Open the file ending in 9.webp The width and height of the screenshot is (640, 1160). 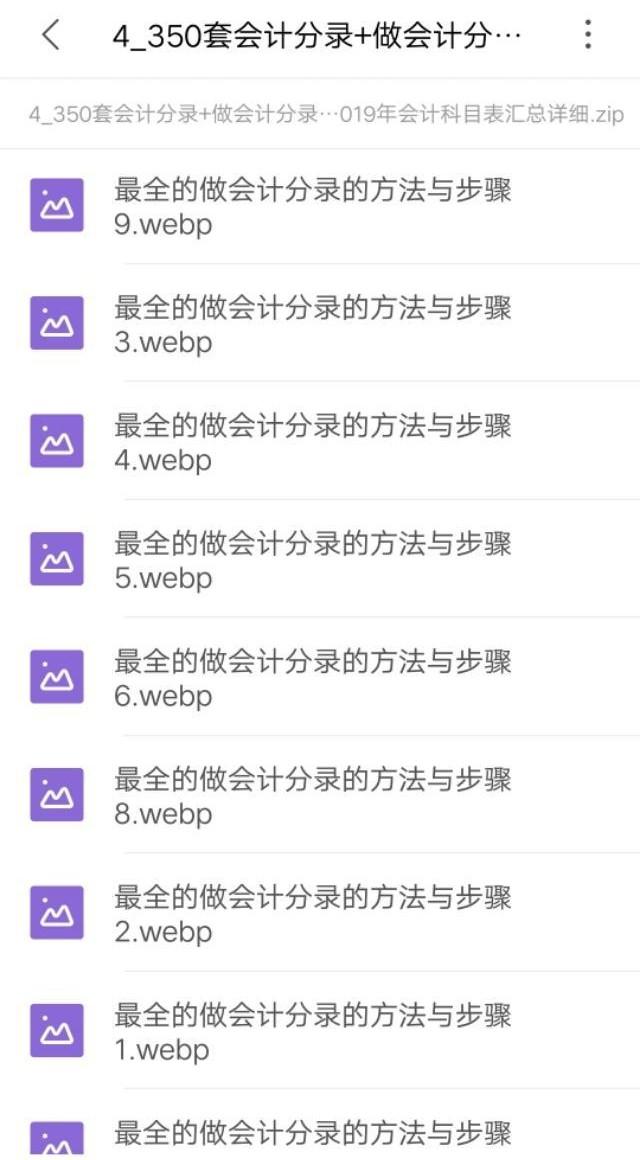point(312,206)
